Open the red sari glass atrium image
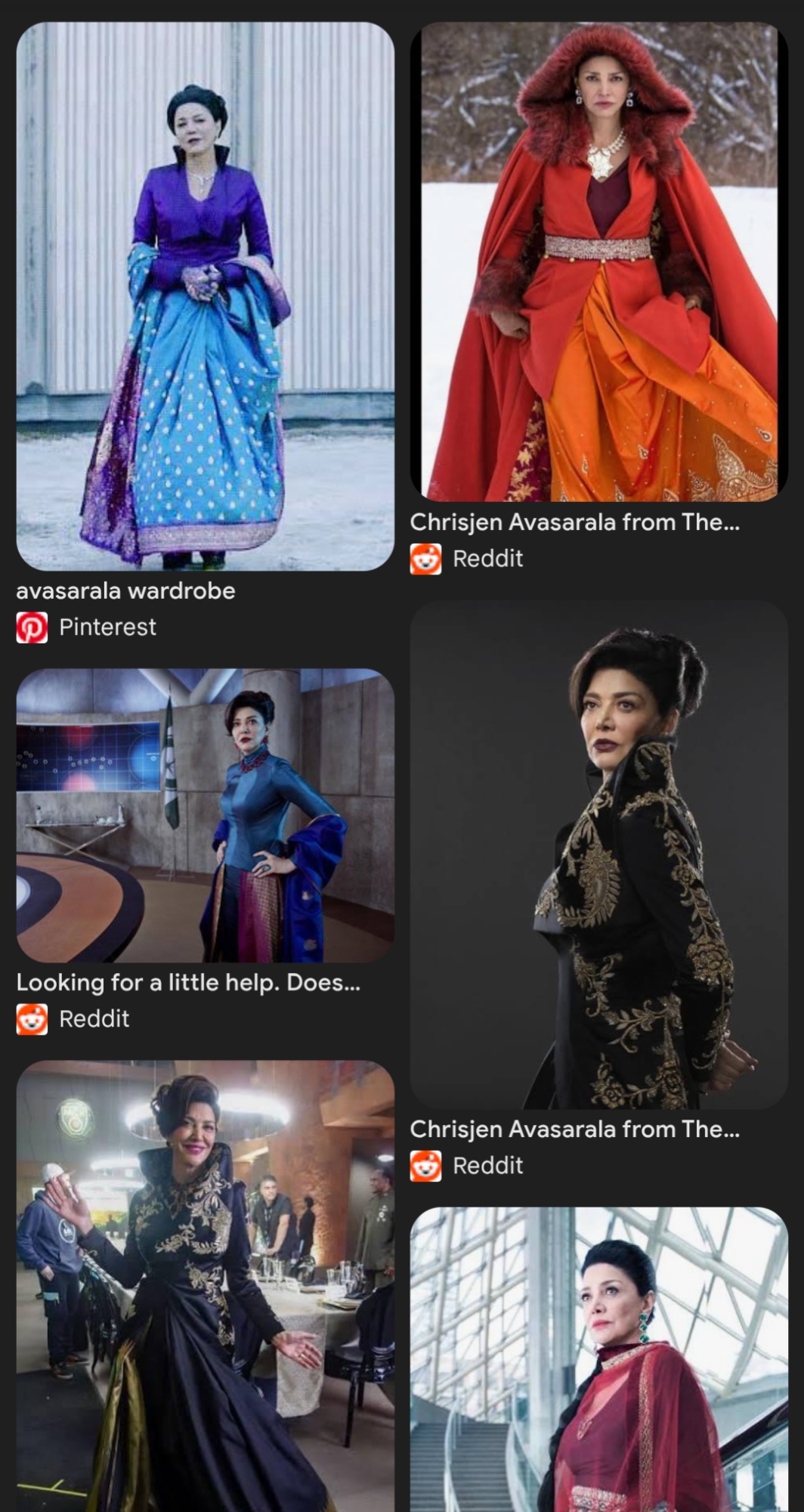Viewport: 804px width, 1512px height. 598,1359
